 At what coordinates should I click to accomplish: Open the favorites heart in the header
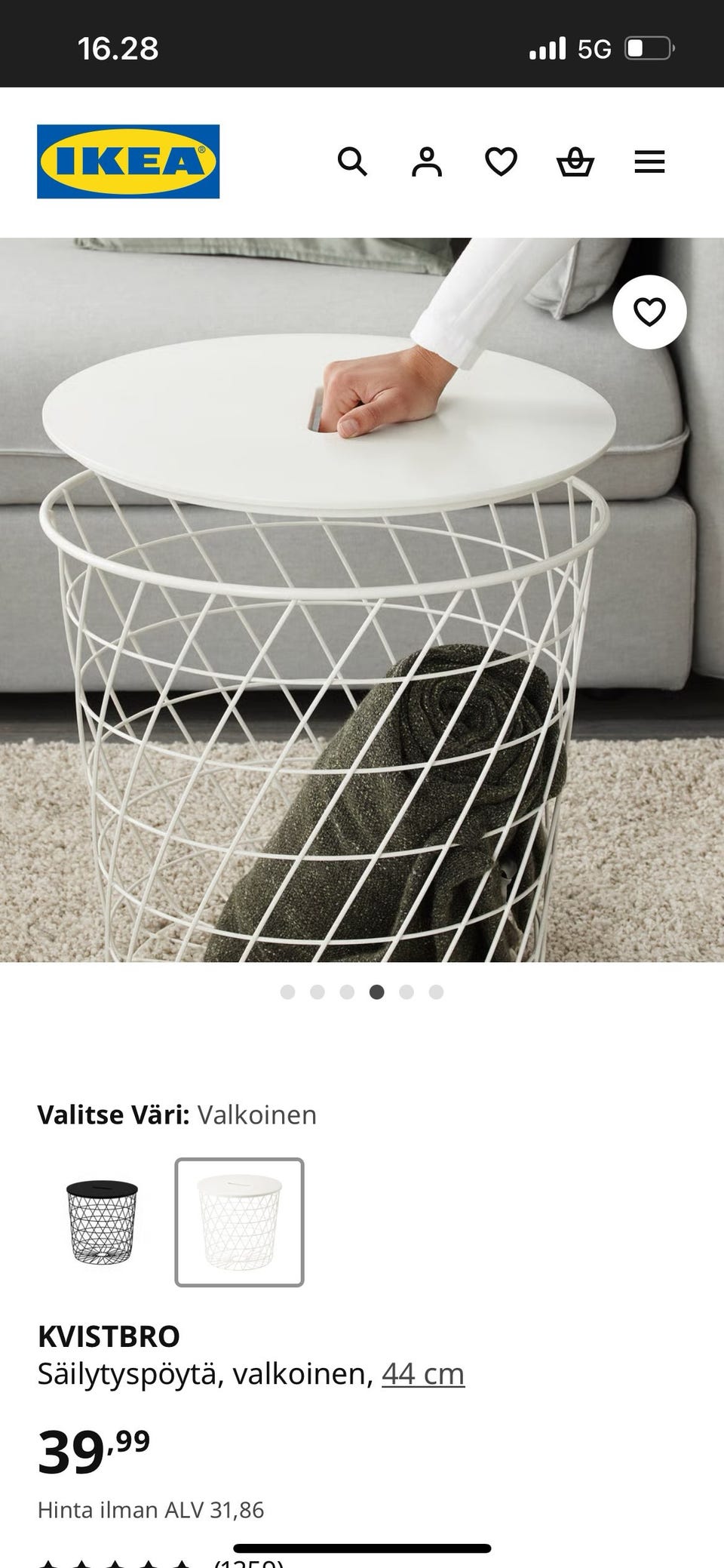[501, 161]
